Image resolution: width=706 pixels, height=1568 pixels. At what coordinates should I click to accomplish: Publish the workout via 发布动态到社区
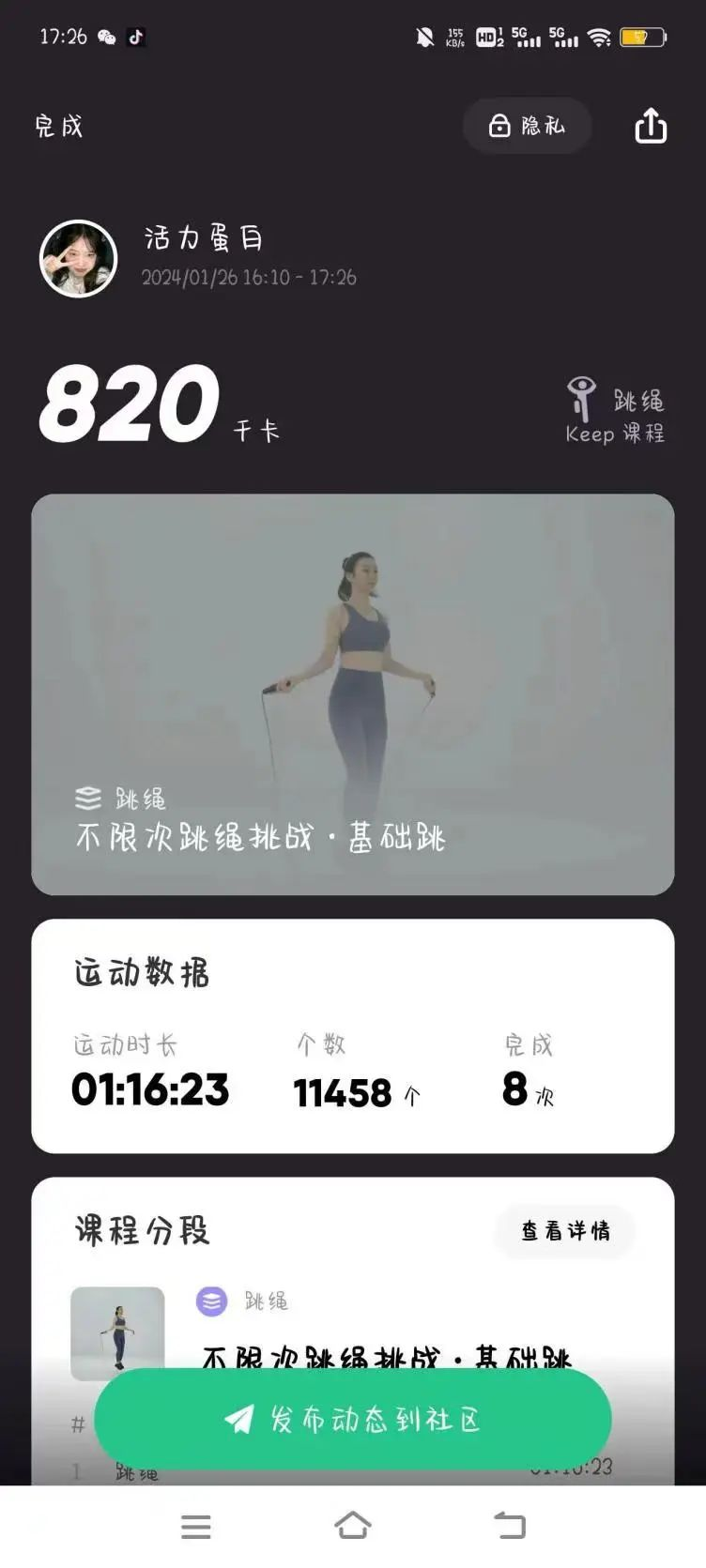(x=353, y=1419)
